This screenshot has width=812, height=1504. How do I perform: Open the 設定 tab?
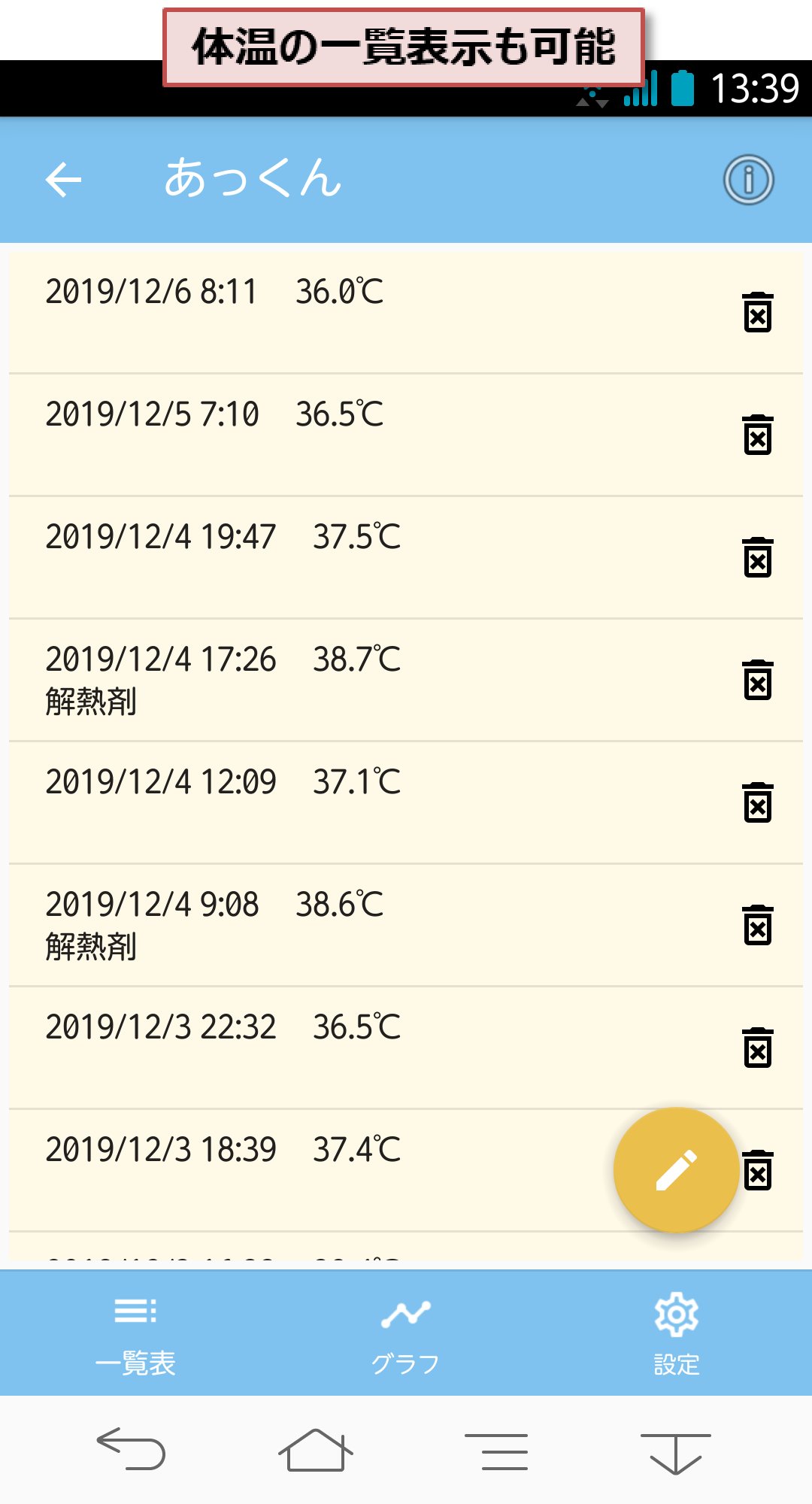[677, 1334]
